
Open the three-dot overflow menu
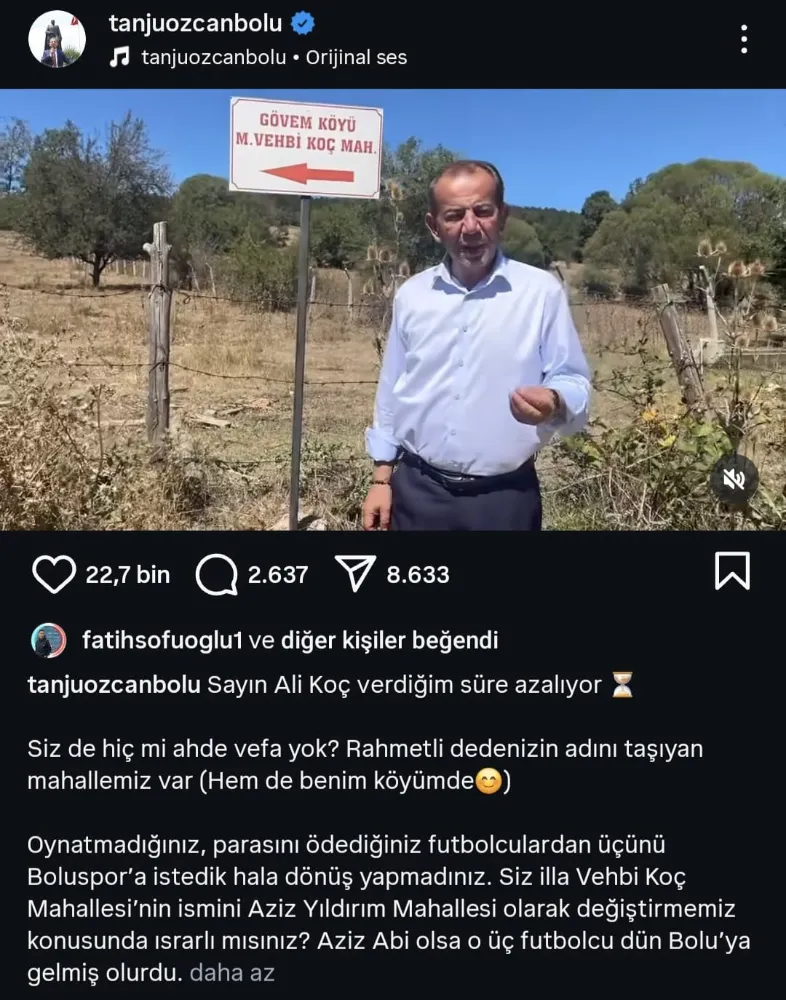point(743,39)
